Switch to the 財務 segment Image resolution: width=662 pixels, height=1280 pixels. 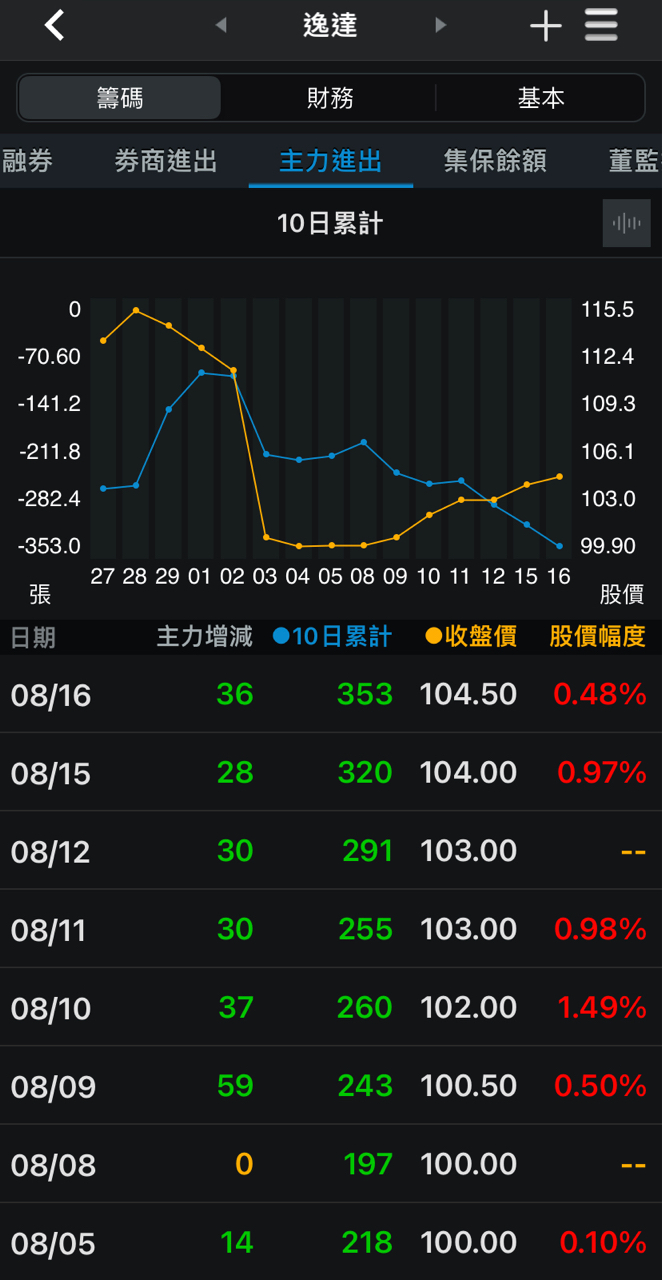(x=330, y=98)
